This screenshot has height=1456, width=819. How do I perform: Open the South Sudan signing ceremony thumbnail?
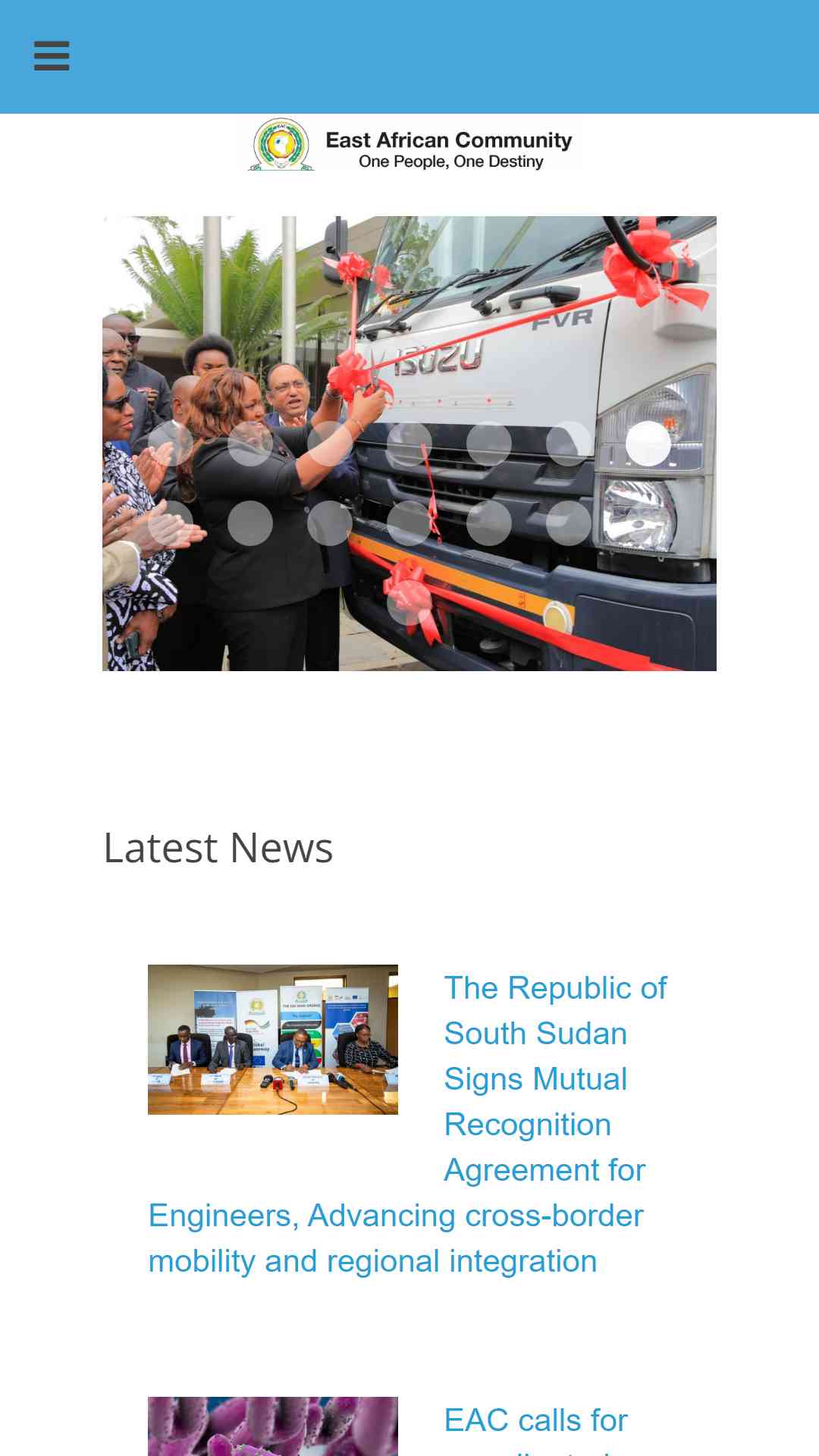[273, 1040]
